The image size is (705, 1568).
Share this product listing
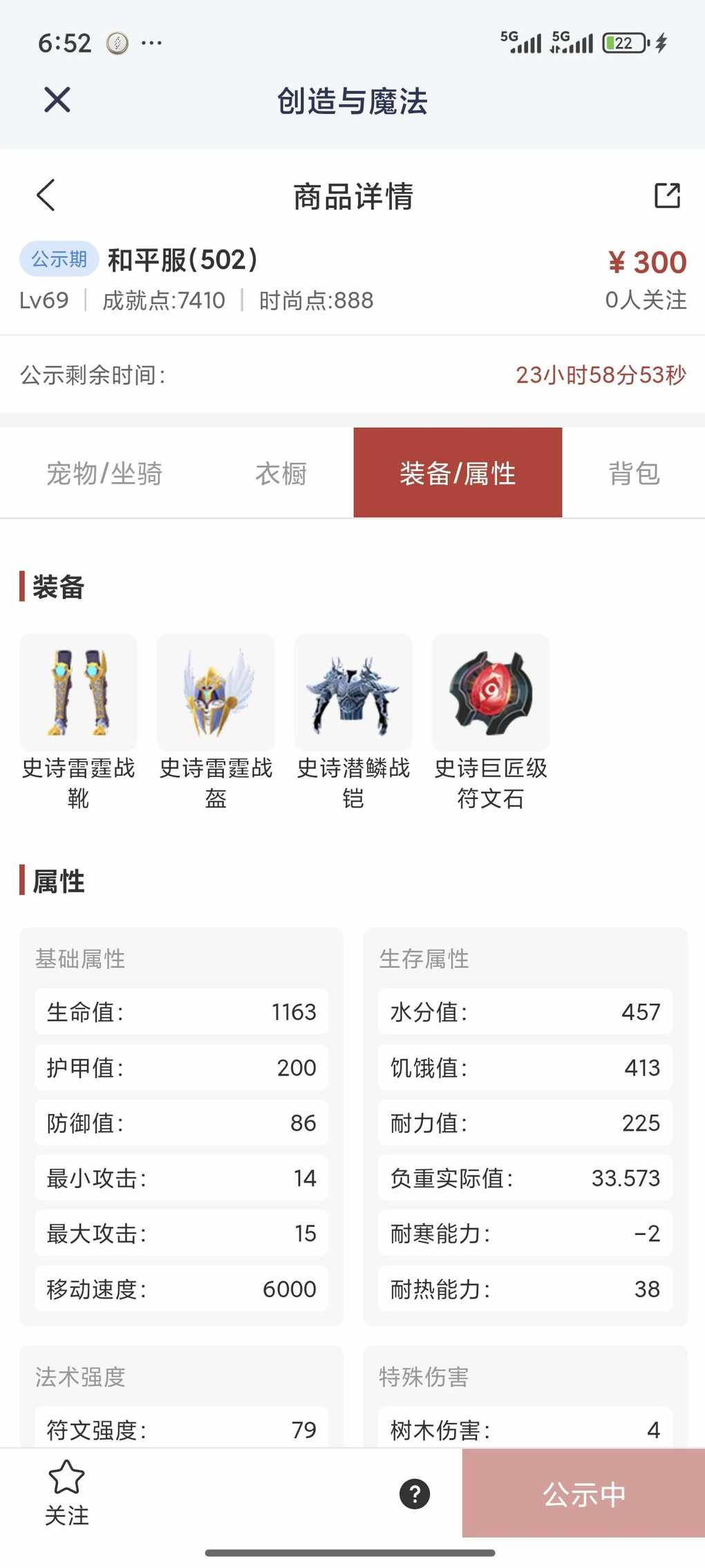point(667,195)
